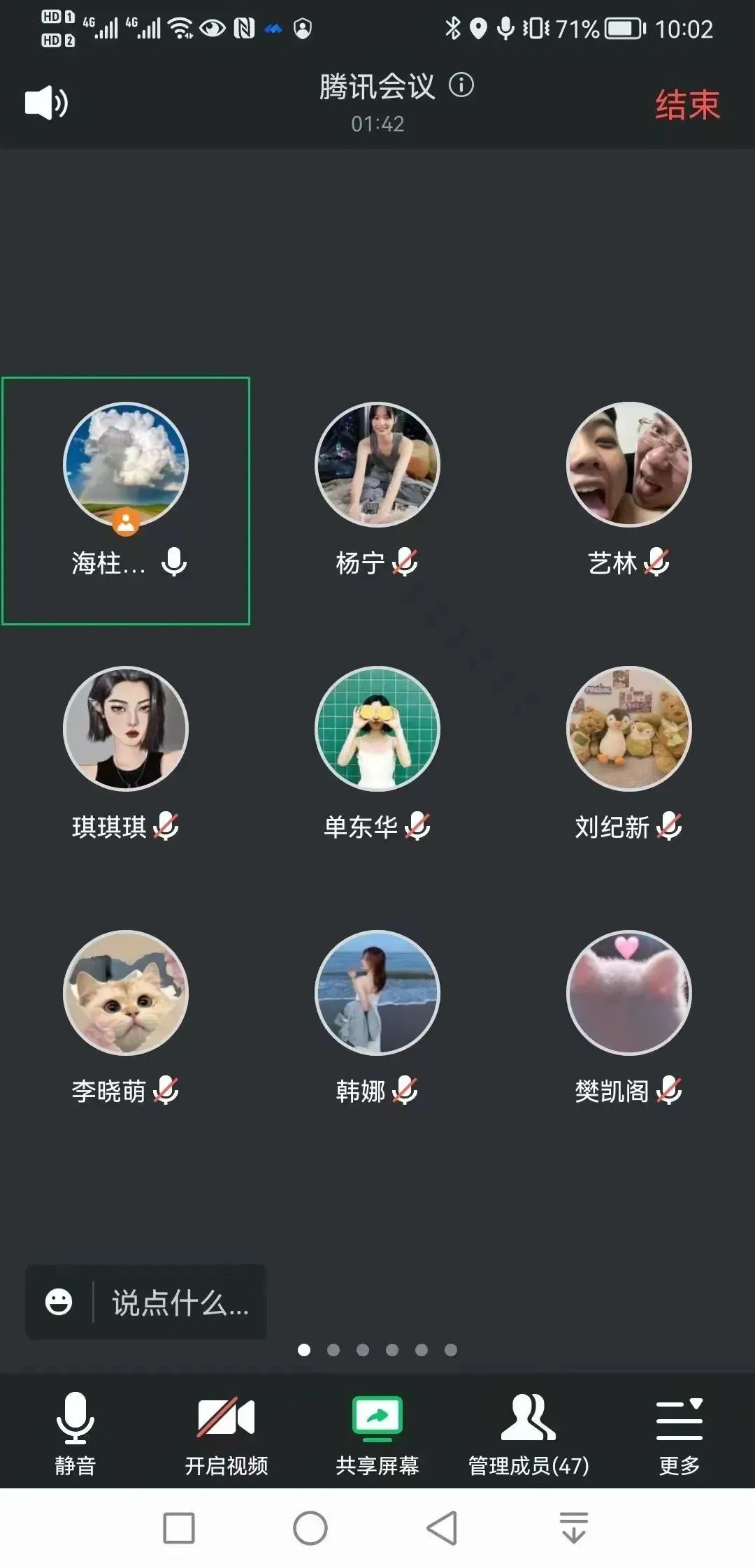
Task: Open 樊凯阁's participant tile
Action: [x=628, y=1015]
